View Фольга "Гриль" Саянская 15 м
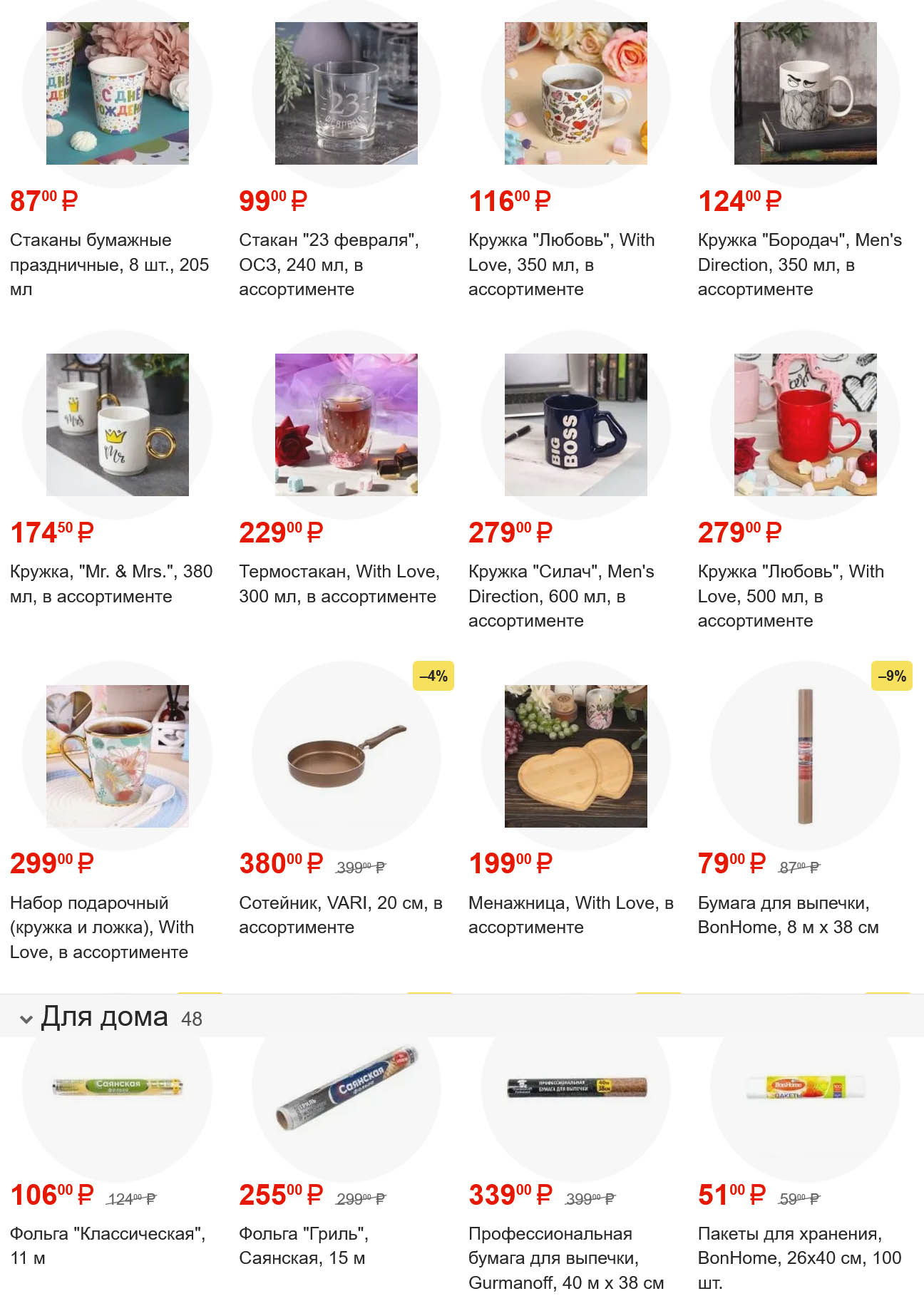The height and width of the screenshot is (1301, 924). (346, 1087)
